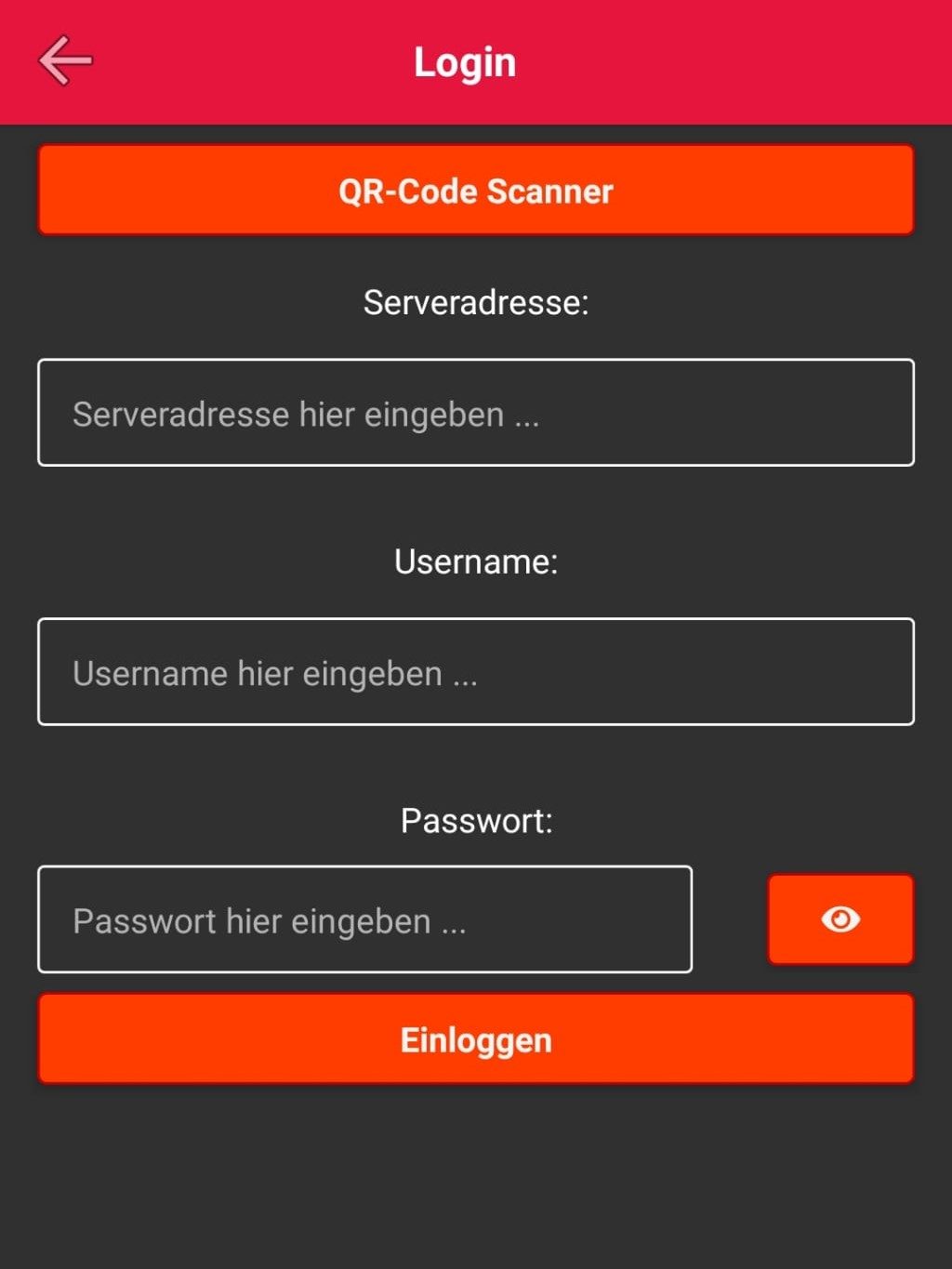Tap the Username text field
The height and width of the screenshot is (1269, 952).
pos(476,672)
